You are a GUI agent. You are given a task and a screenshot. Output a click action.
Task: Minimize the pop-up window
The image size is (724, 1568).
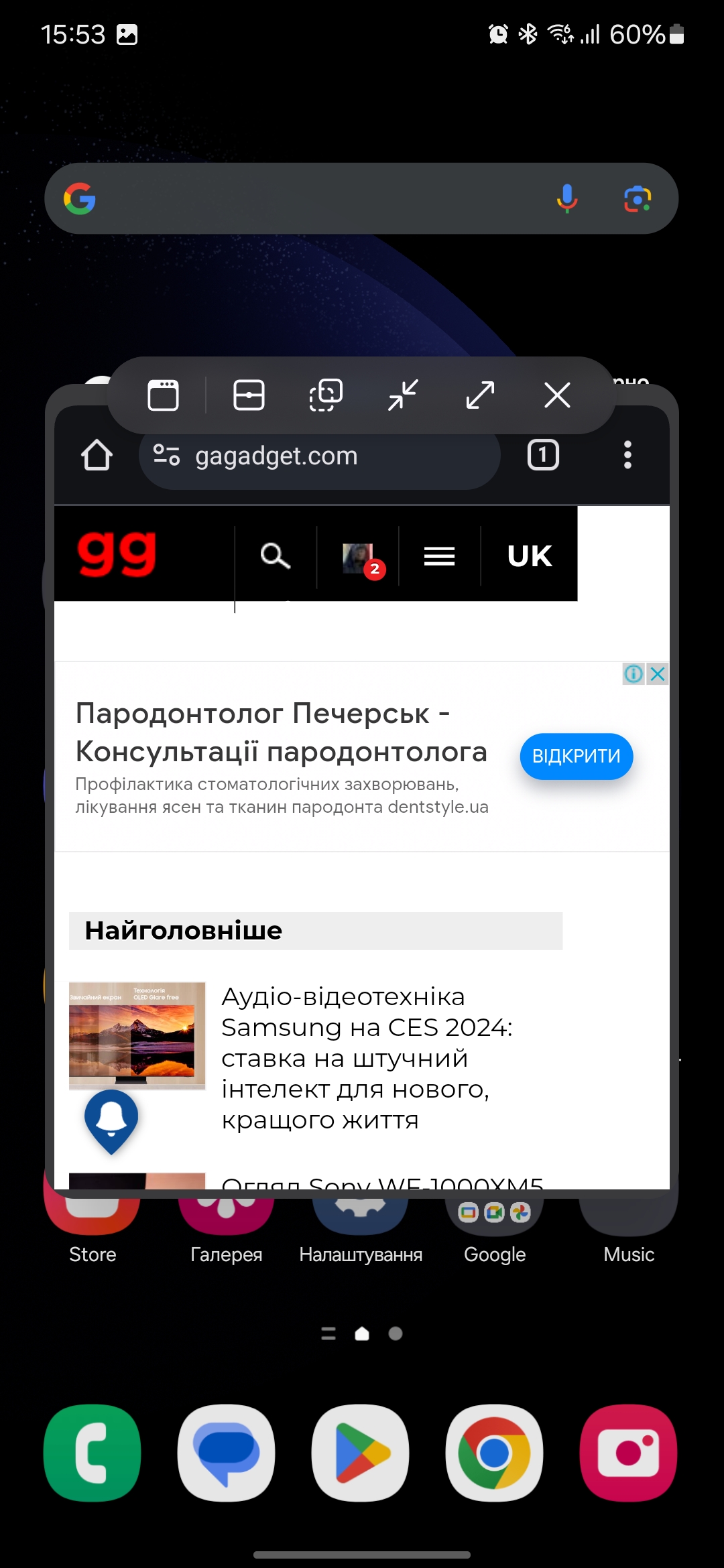click(x=403, y=395)
